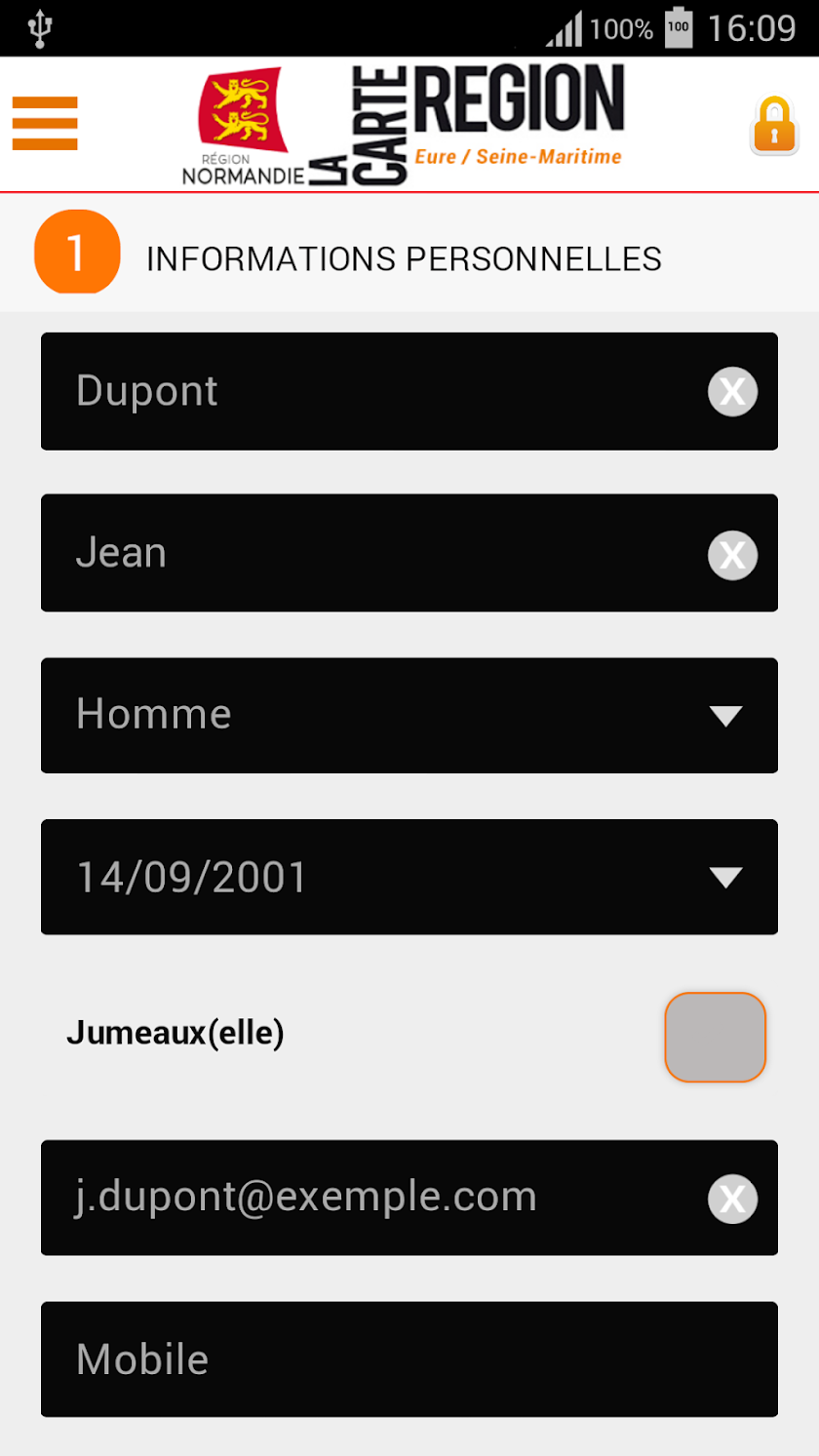Image resolution: width=819 pixels, height=1456 pixels.
Task: Focus the Mobile number field
Action: [x=409, y=1358]
